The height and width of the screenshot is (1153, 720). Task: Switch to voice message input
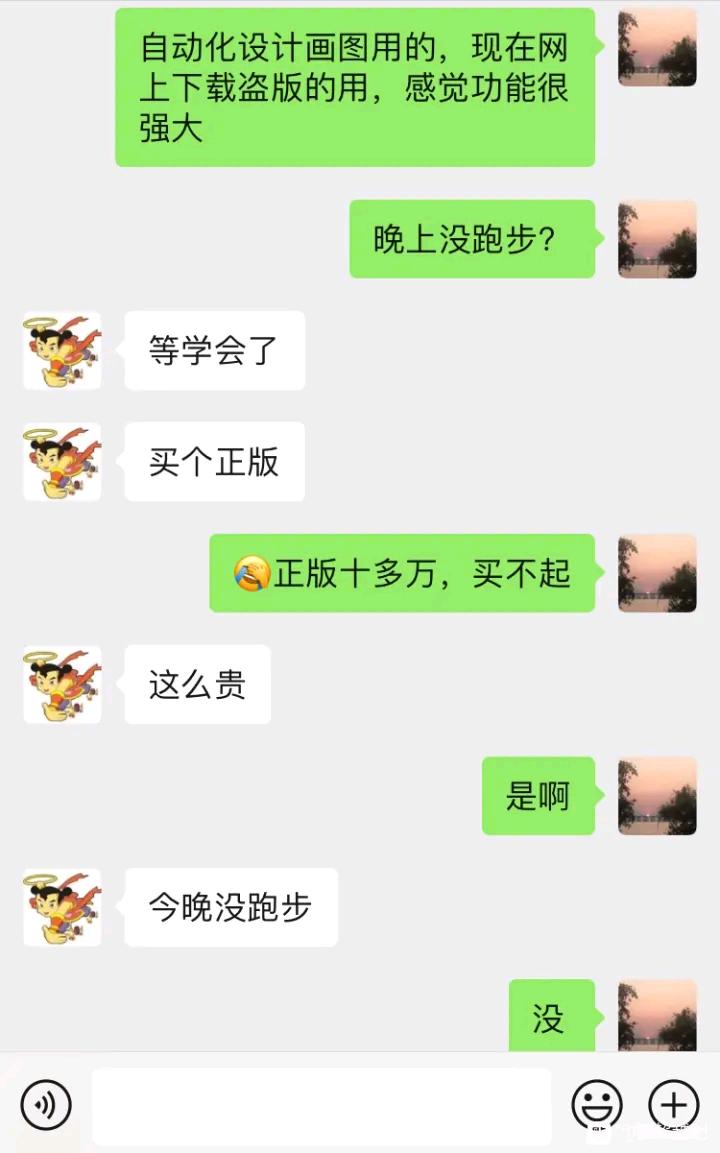click(46, 1105)
